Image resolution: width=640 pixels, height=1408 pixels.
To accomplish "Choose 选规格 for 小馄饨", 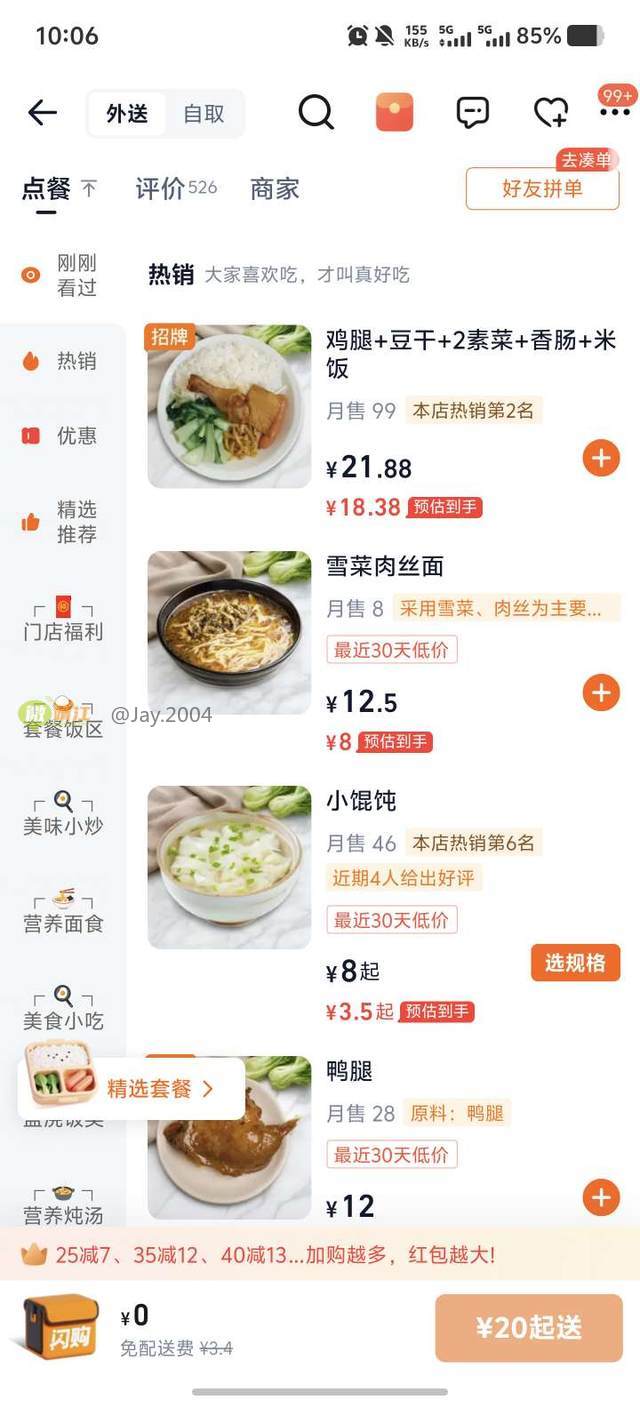I will click(x=575, y=963).
